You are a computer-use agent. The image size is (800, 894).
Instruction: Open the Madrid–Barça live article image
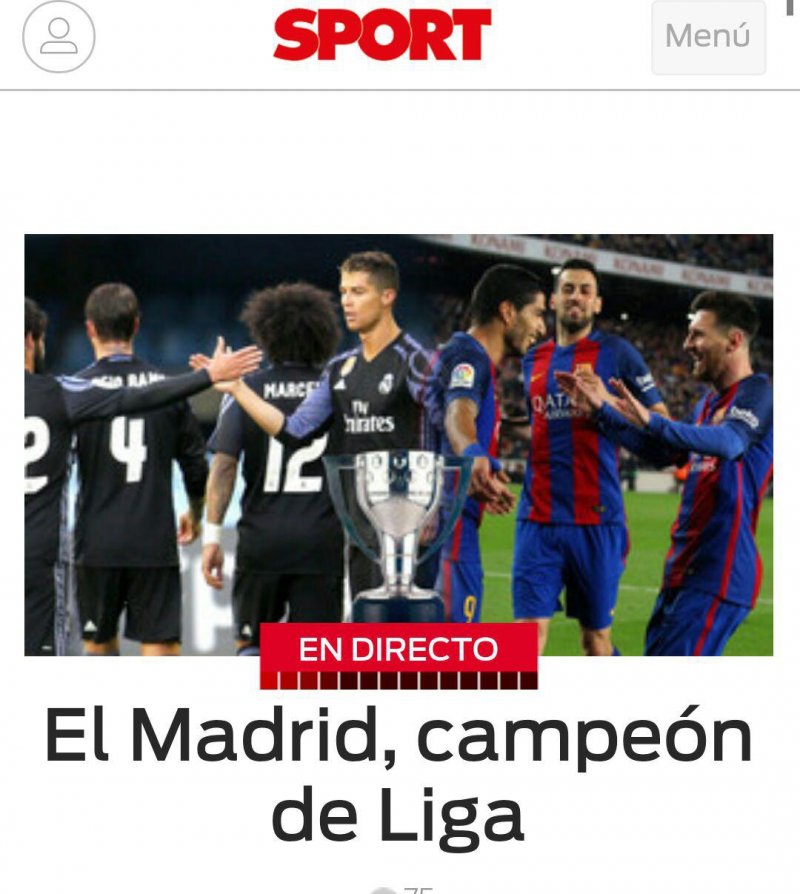pyautogui.click(x=398, y=440)
